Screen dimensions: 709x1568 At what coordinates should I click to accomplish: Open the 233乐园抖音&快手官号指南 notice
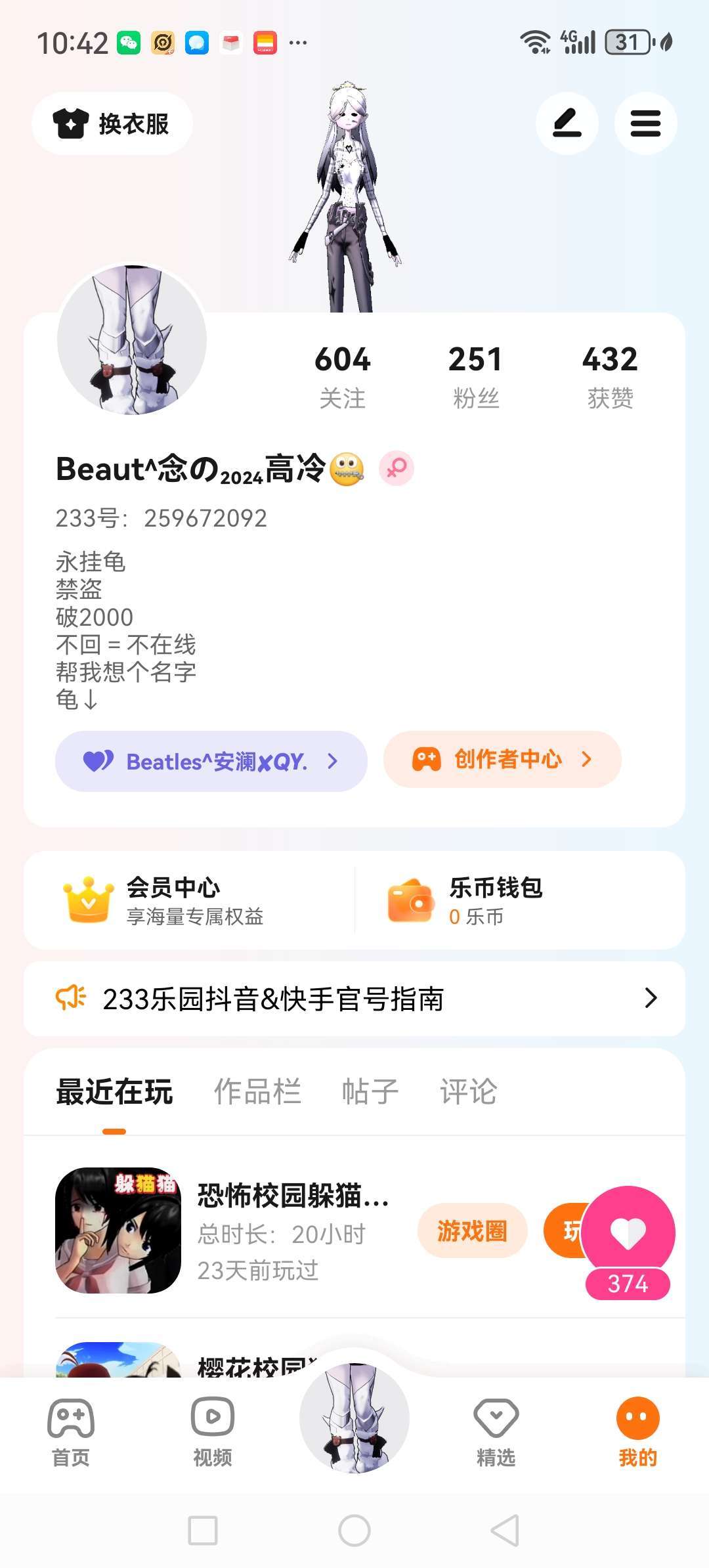[354, 999]
